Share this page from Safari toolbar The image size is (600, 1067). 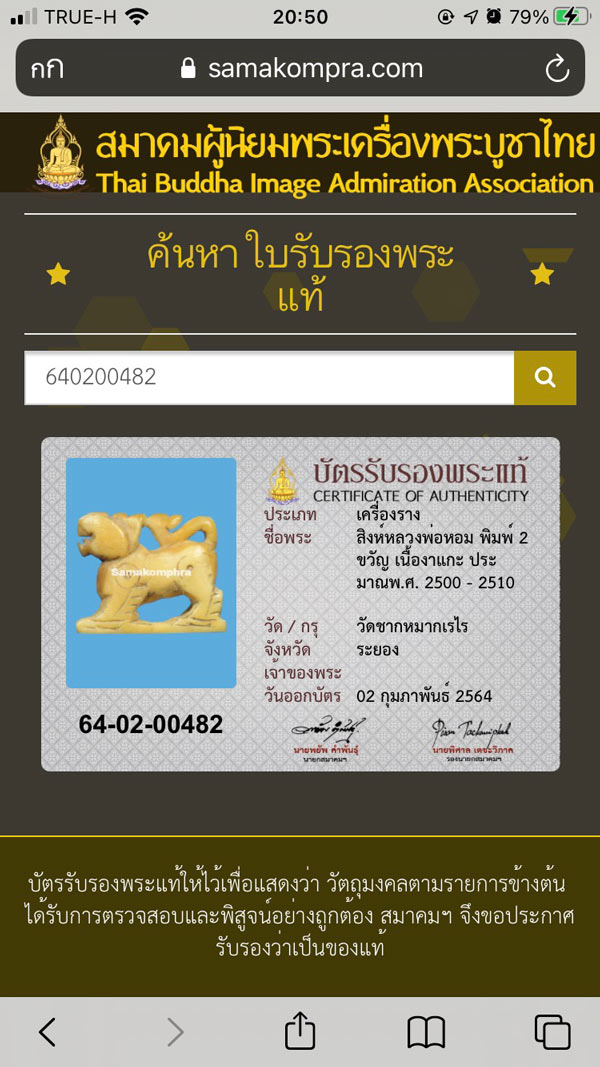tap(300, 1031)
